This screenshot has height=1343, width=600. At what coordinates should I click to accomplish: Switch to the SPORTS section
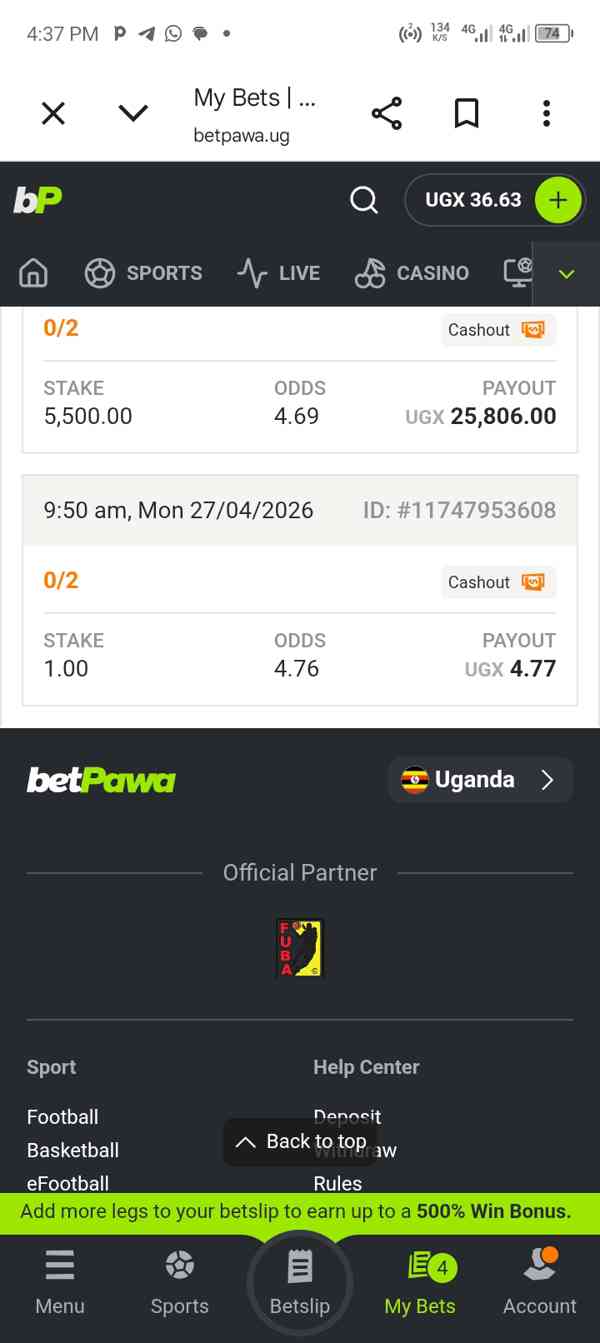(143, 273)
